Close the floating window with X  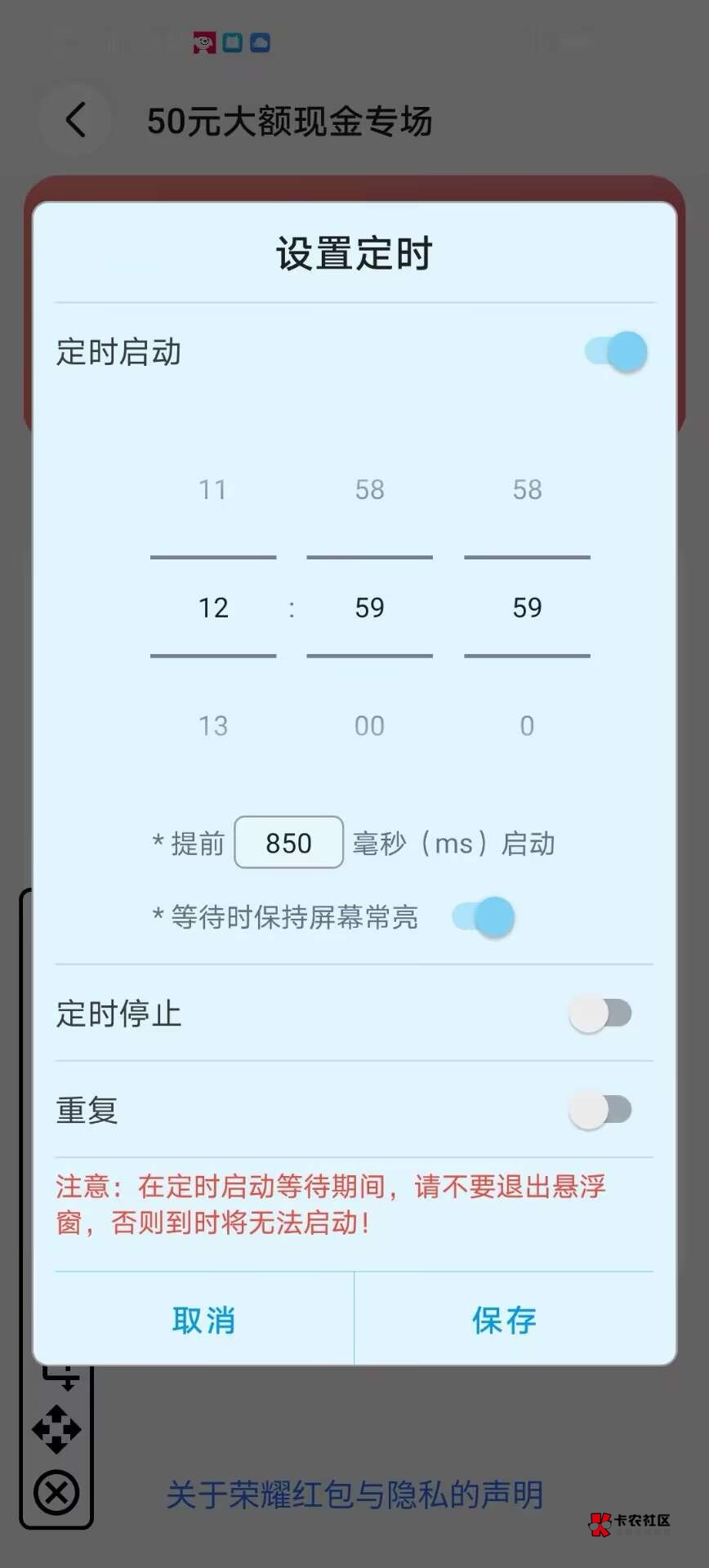click(56, 1493)
